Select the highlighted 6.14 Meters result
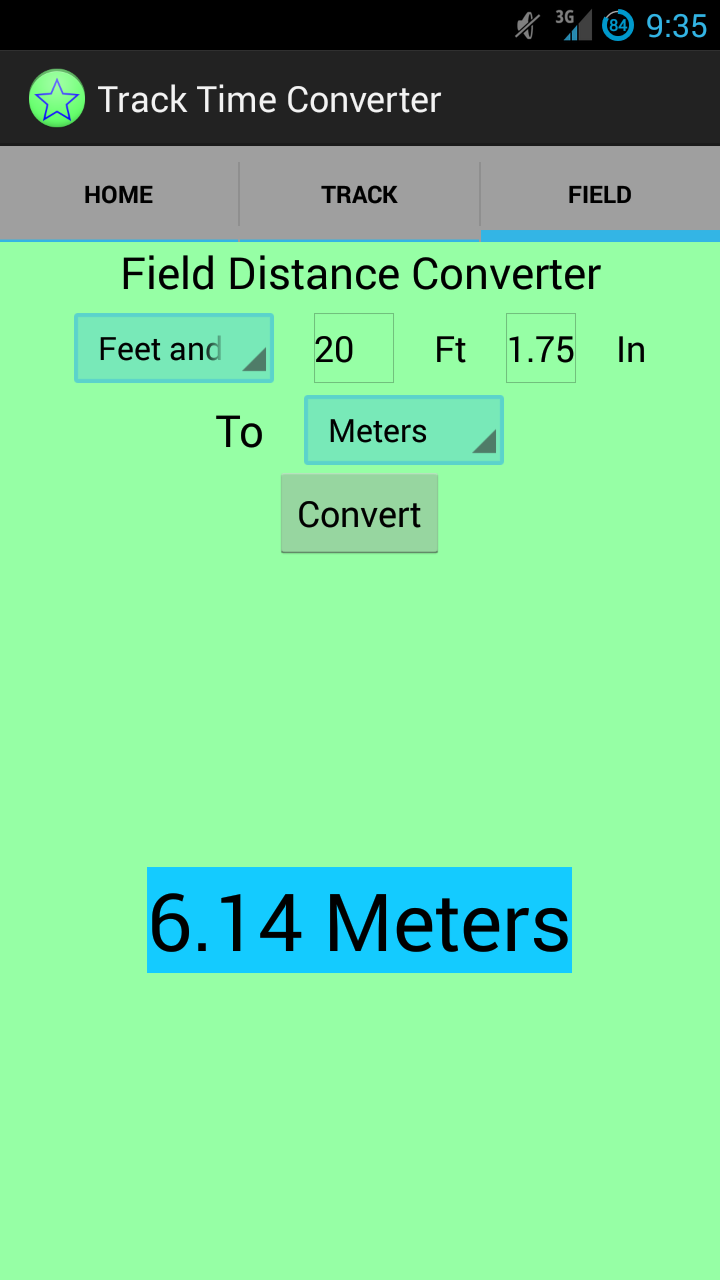 tap(359, 920)
